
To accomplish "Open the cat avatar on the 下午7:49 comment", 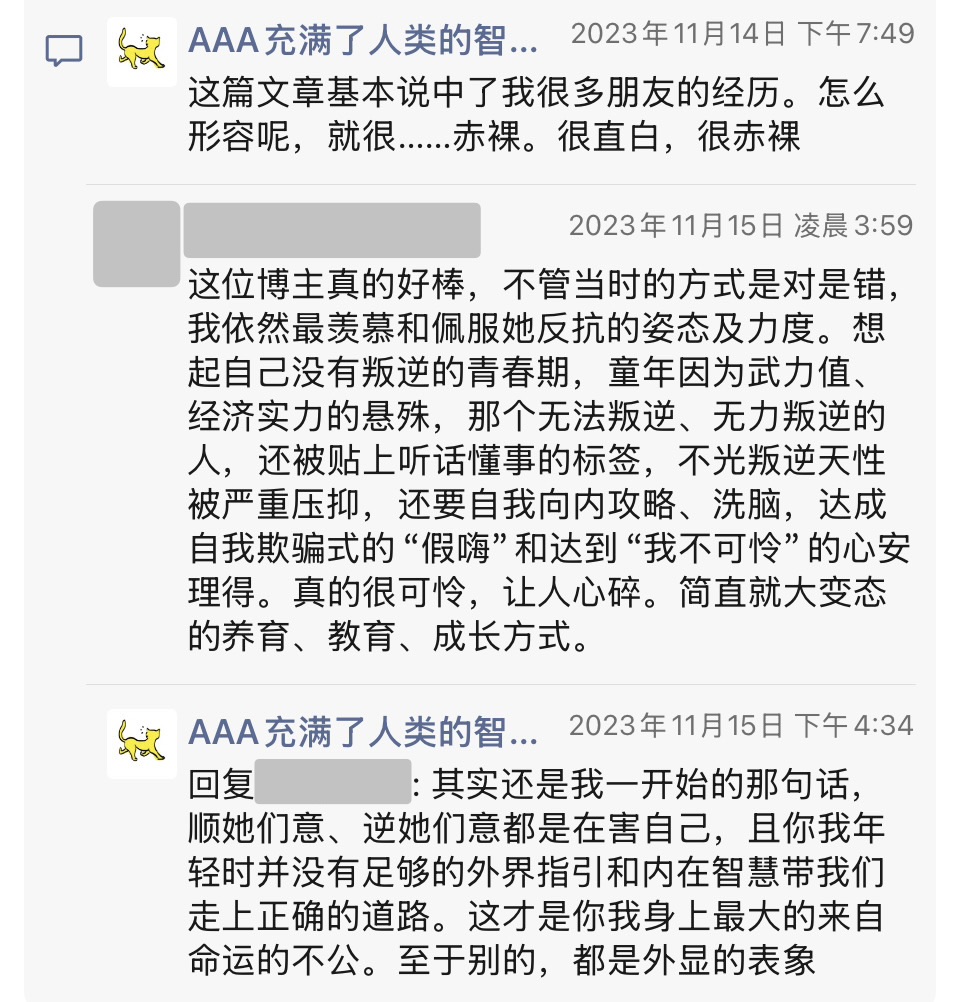I will pos(141,51).
